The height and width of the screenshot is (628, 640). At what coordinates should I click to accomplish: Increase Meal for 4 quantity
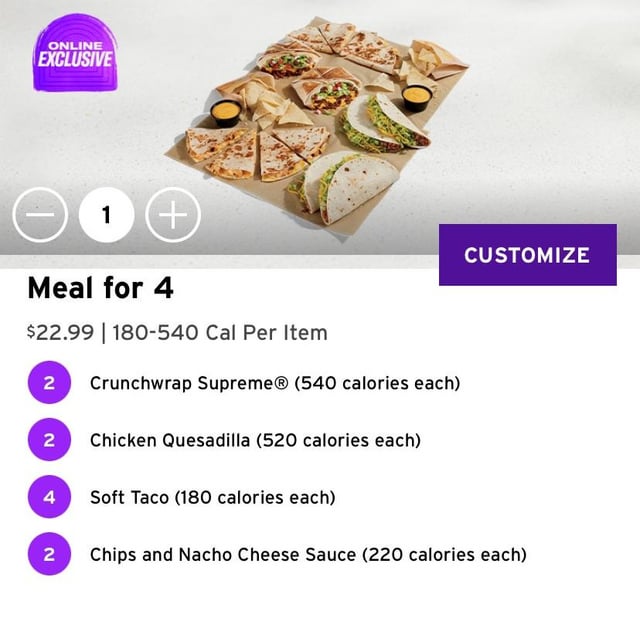point(173,215)
